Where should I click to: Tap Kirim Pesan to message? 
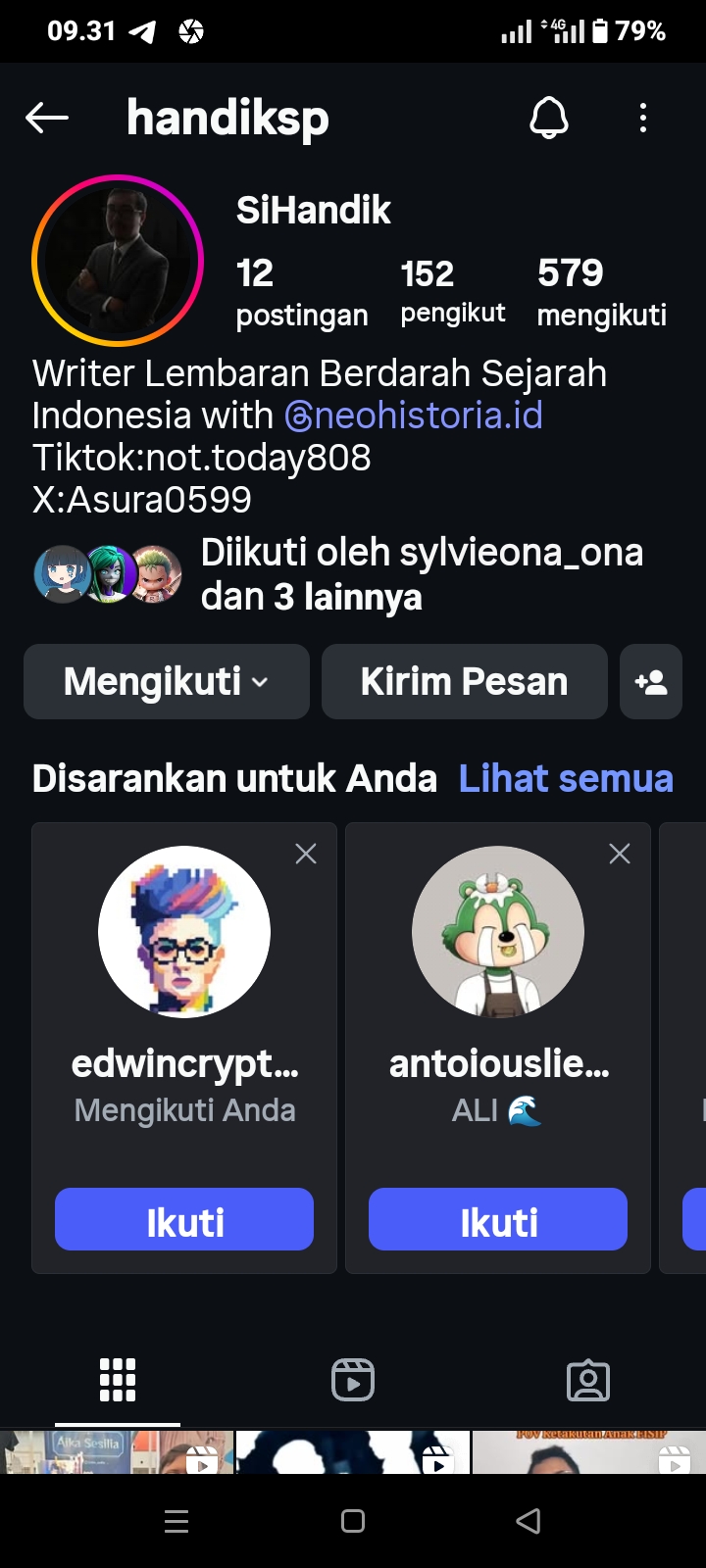464,682
